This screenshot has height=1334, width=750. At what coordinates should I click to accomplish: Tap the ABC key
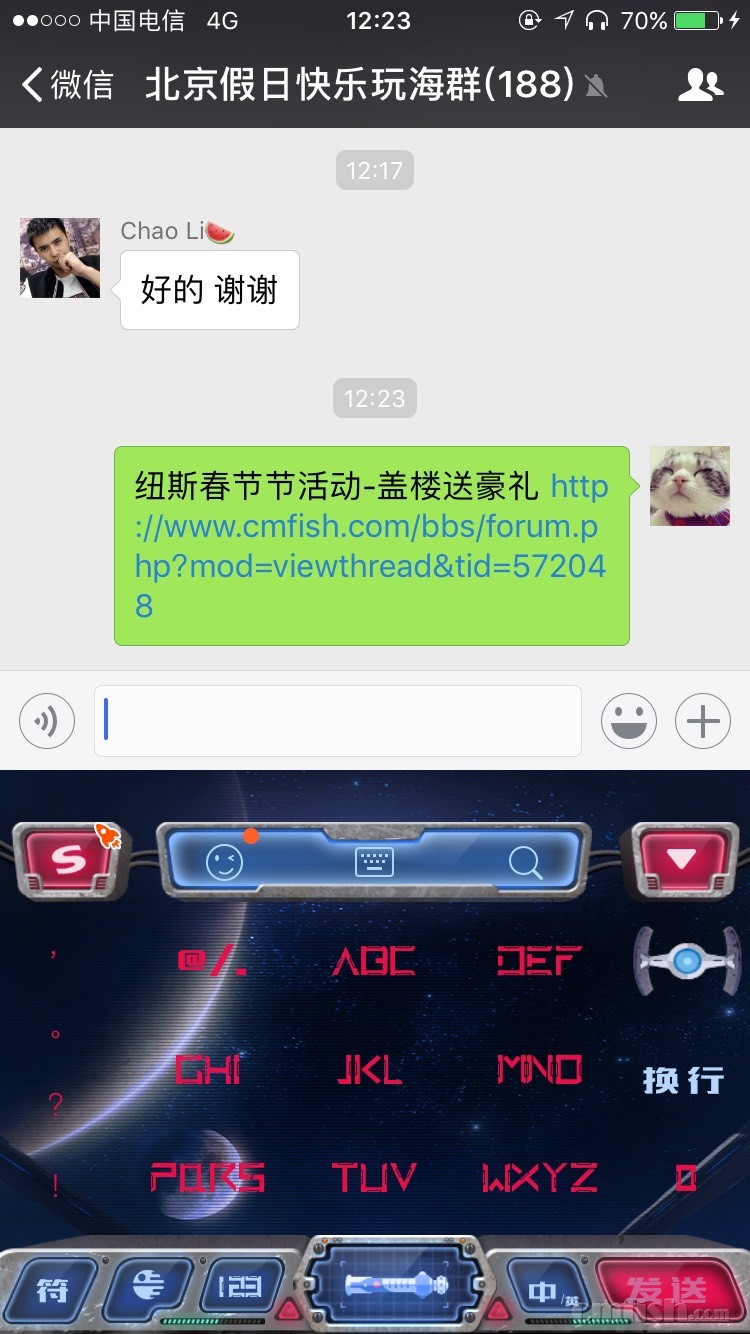tap(373, 962)
